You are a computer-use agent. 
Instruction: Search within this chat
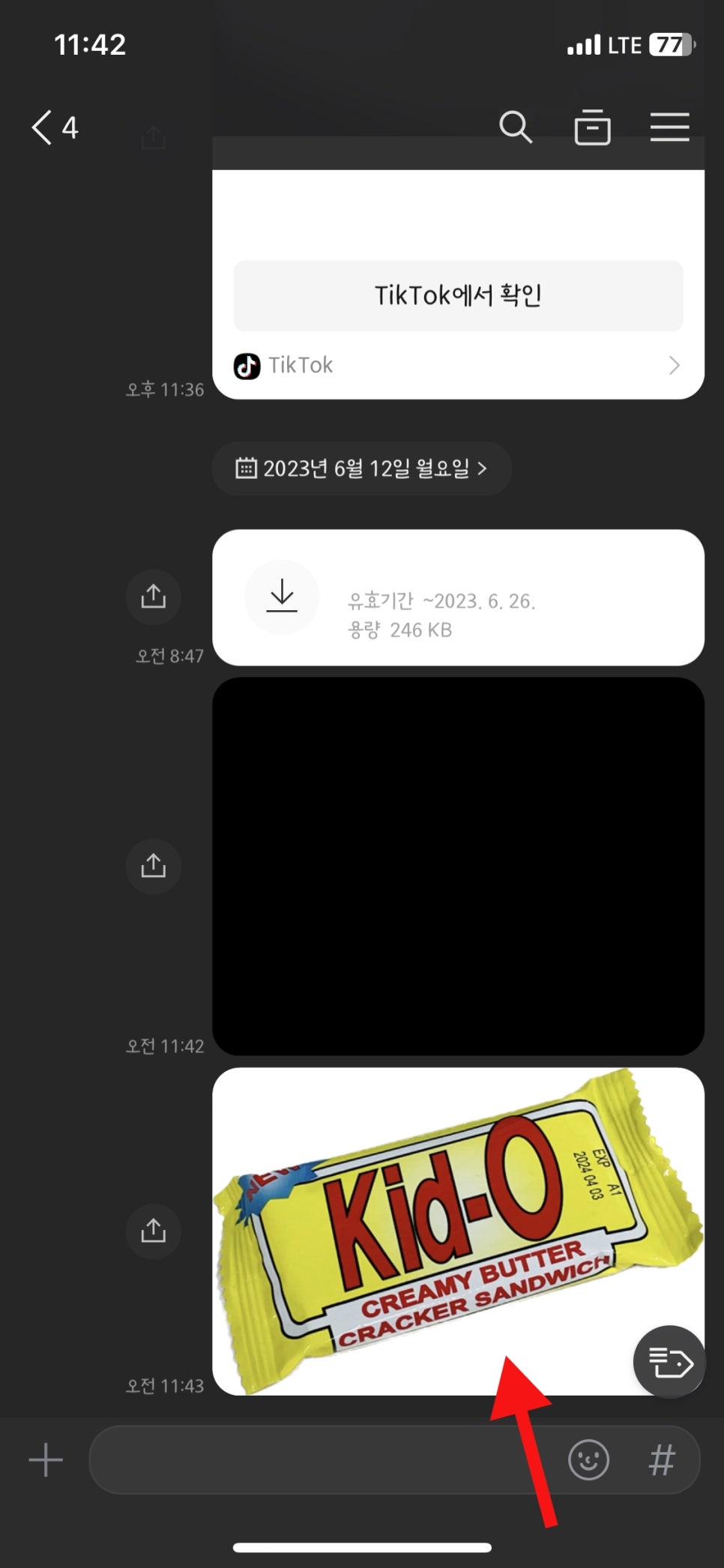pos(516,127)
